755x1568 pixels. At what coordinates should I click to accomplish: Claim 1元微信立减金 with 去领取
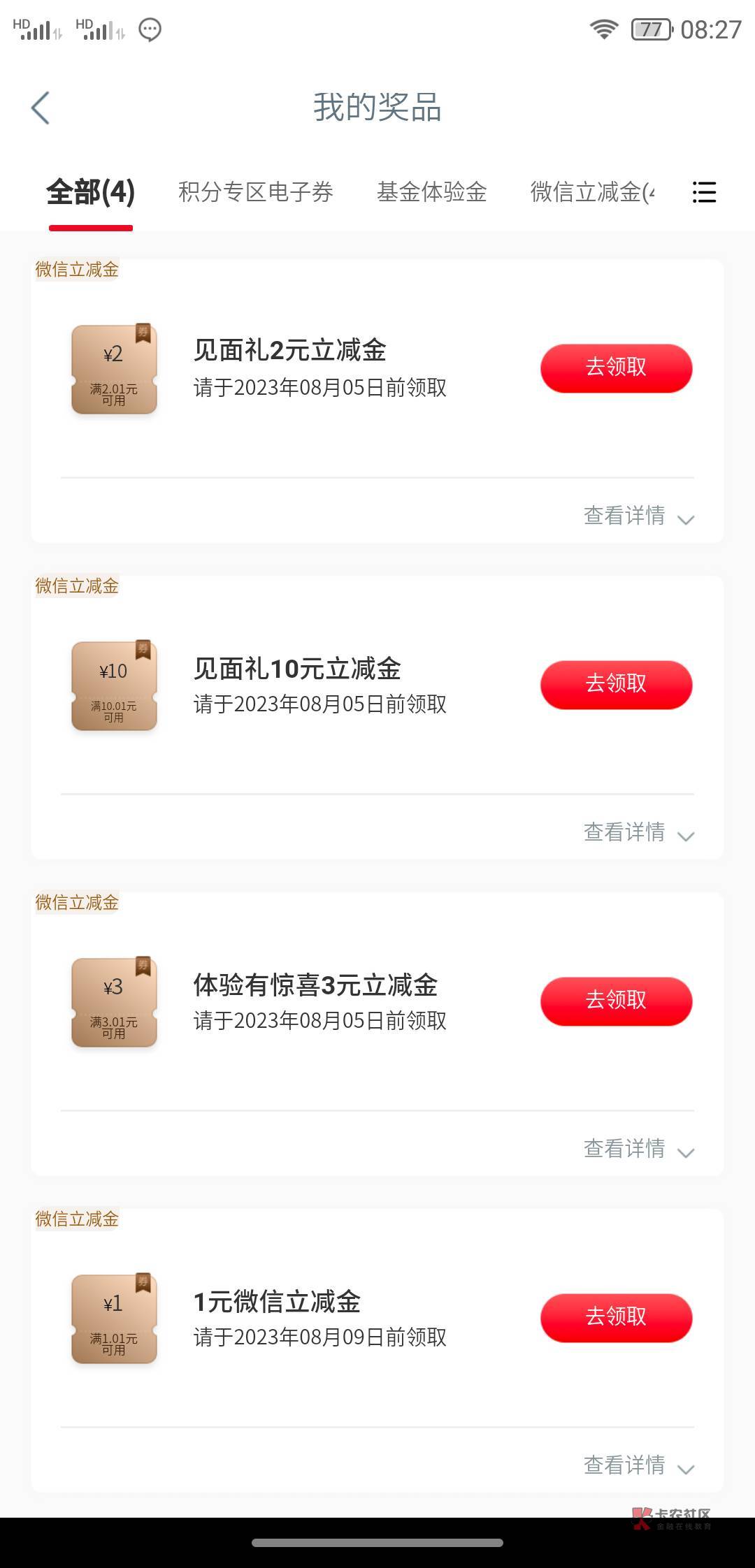click(616, 1318)
